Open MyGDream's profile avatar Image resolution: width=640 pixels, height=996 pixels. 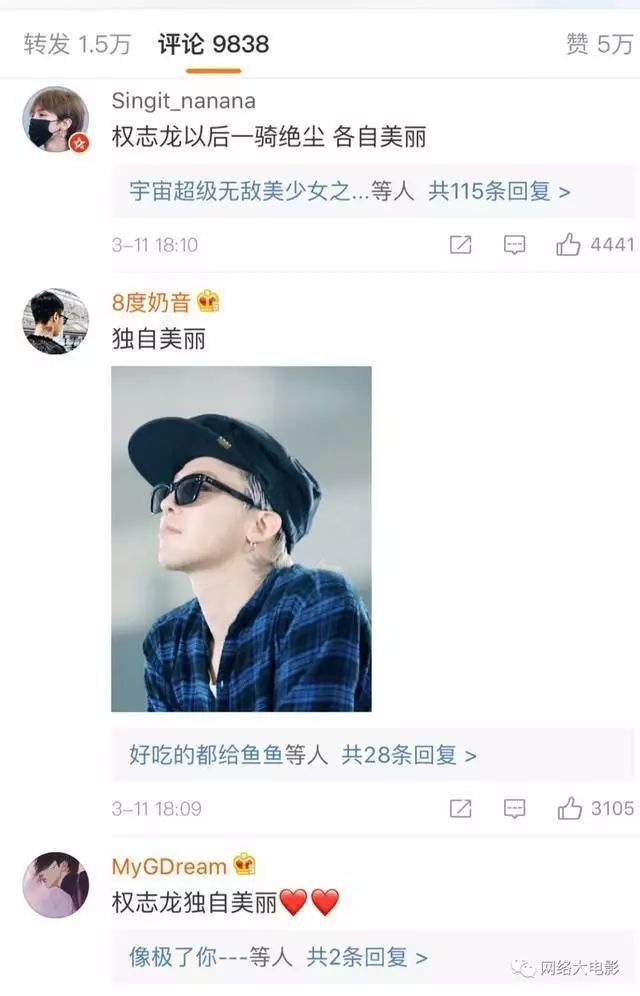coord(56,884)
